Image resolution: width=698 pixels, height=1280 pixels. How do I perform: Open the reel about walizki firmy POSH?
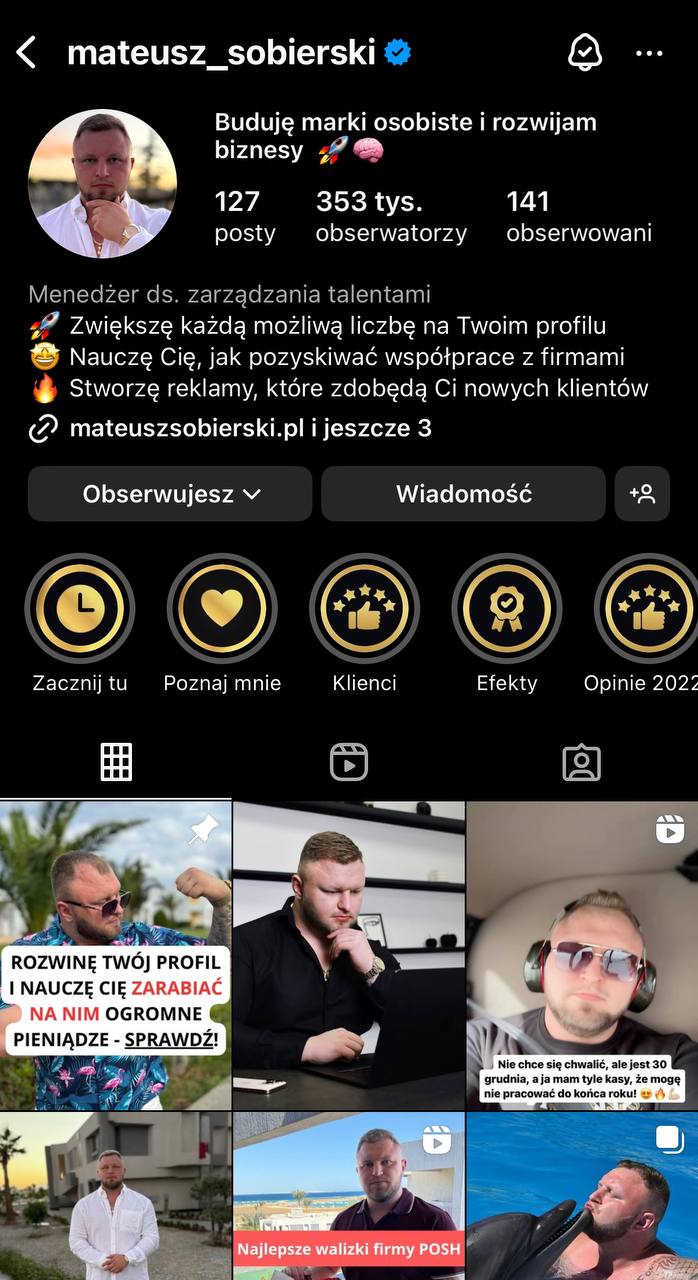[x=349, y=1196]
